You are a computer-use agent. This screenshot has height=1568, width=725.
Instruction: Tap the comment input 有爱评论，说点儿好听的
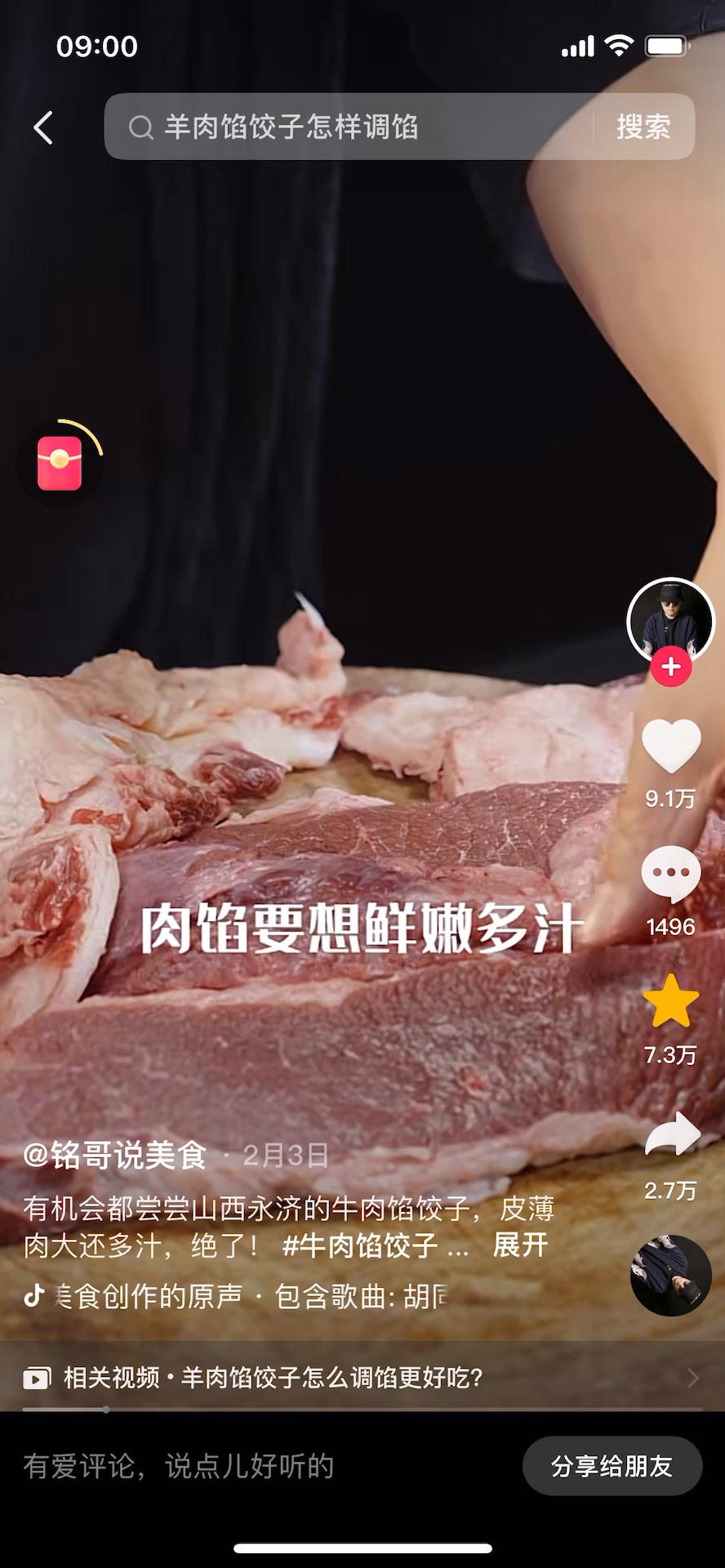pyautogui.click(x=180, y=1466)
